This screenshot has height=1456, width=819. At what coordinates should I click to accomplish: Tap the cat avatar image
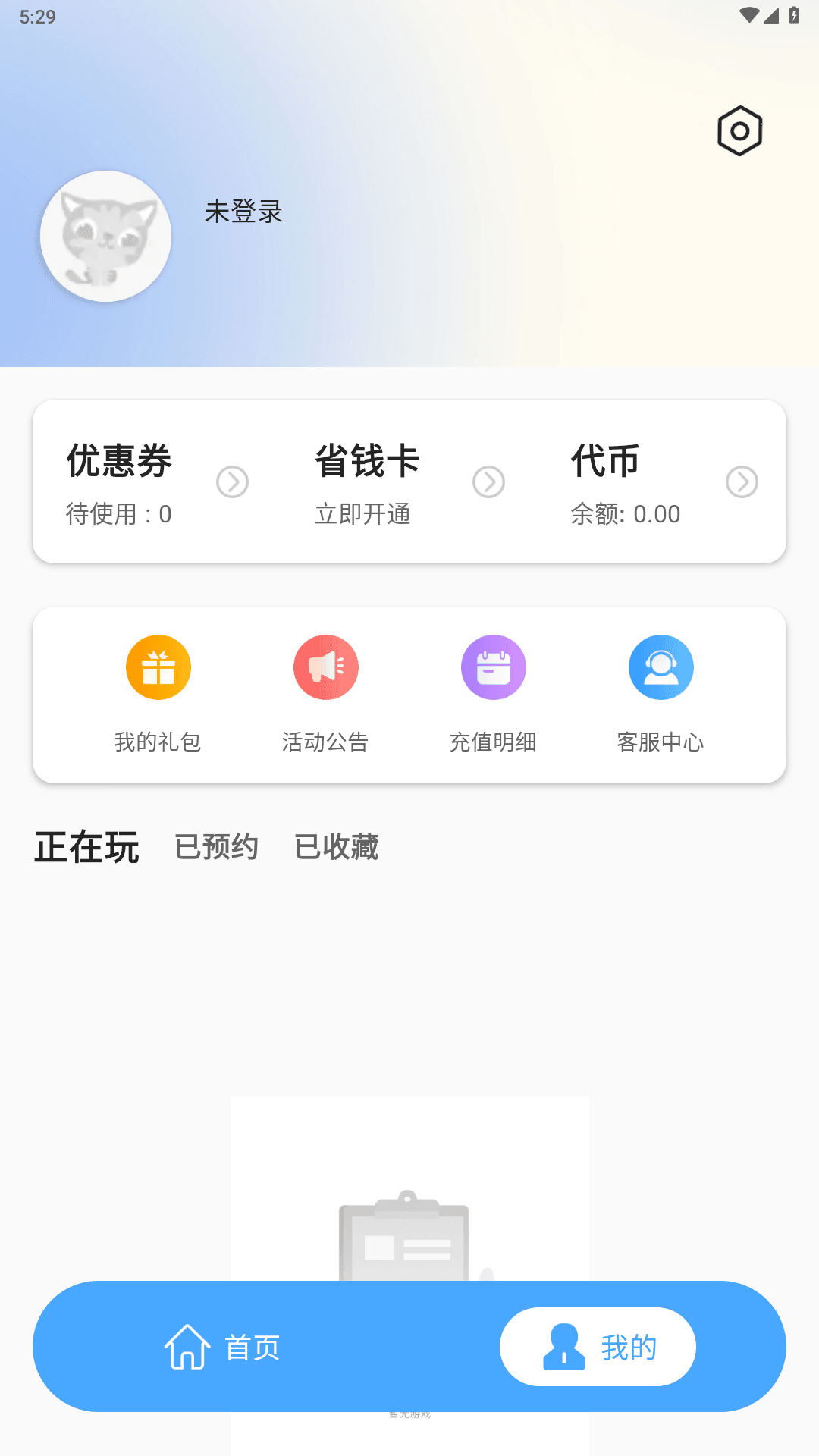tap(105, 237)
